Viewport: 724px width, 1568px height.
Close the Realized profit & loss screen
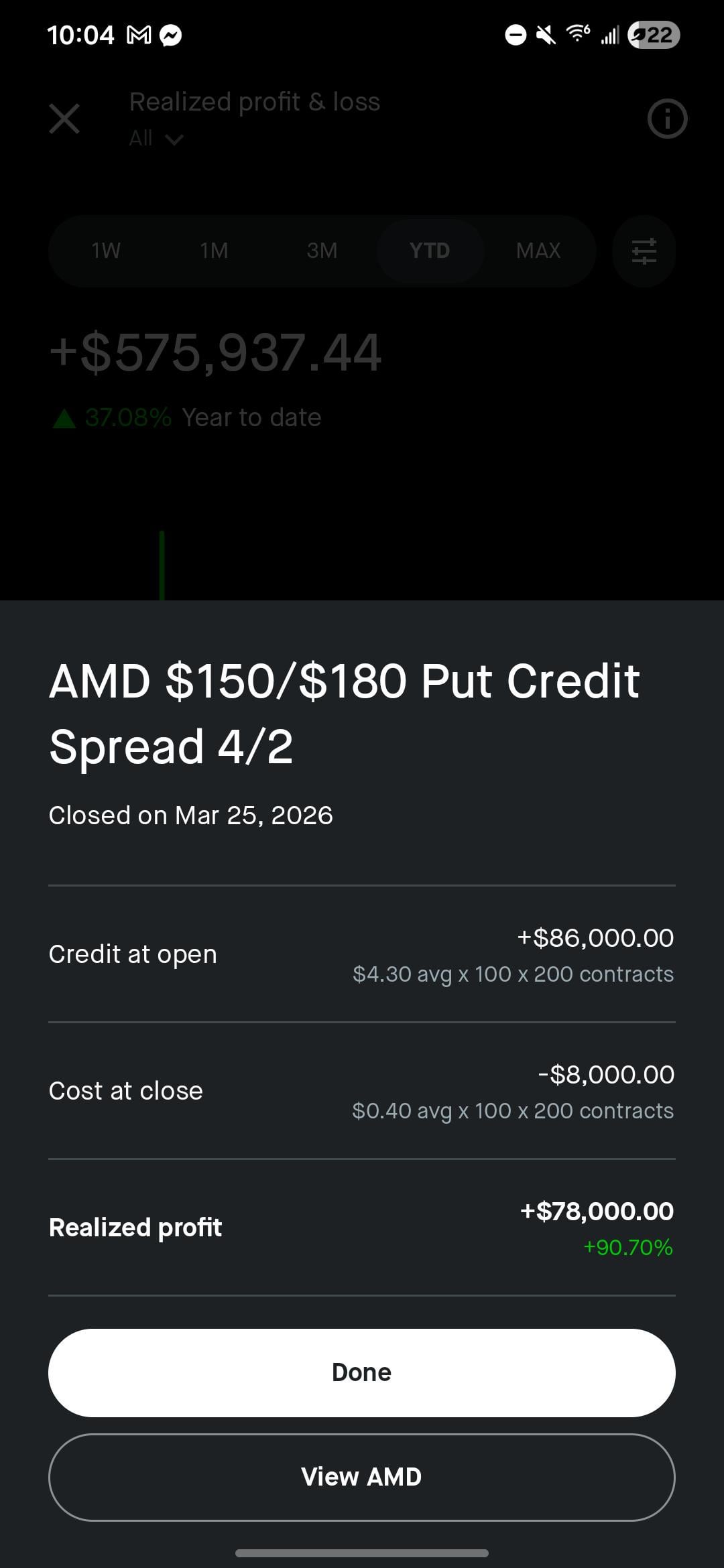pos(64,119)
